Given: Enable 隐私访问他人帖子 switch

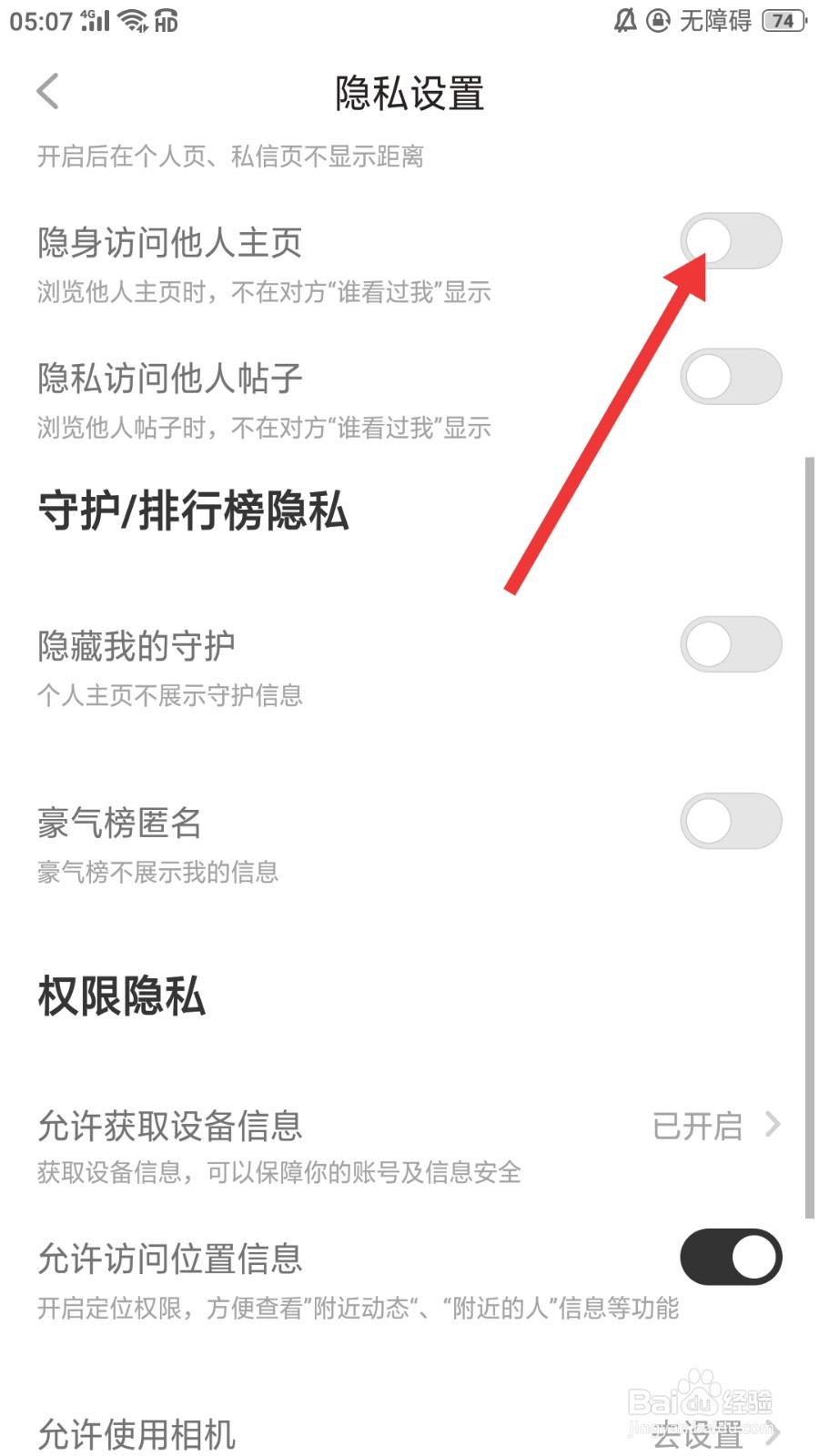Looking at the screenshot, I should pyautogui.click(x=731, y=376).
